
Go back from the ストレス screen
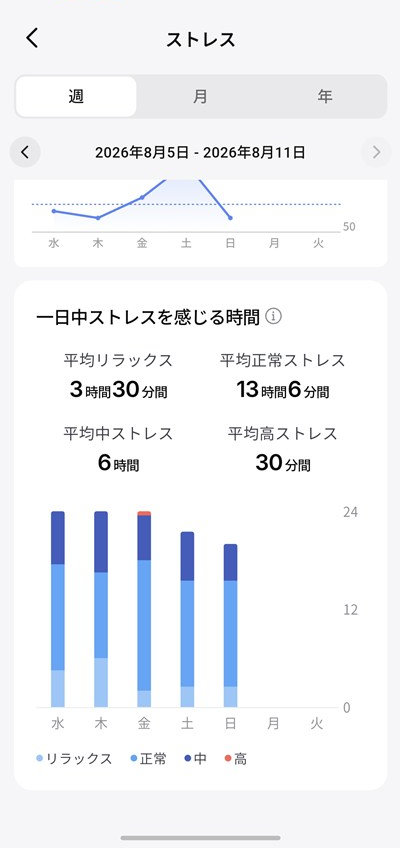tap(32, 38)
